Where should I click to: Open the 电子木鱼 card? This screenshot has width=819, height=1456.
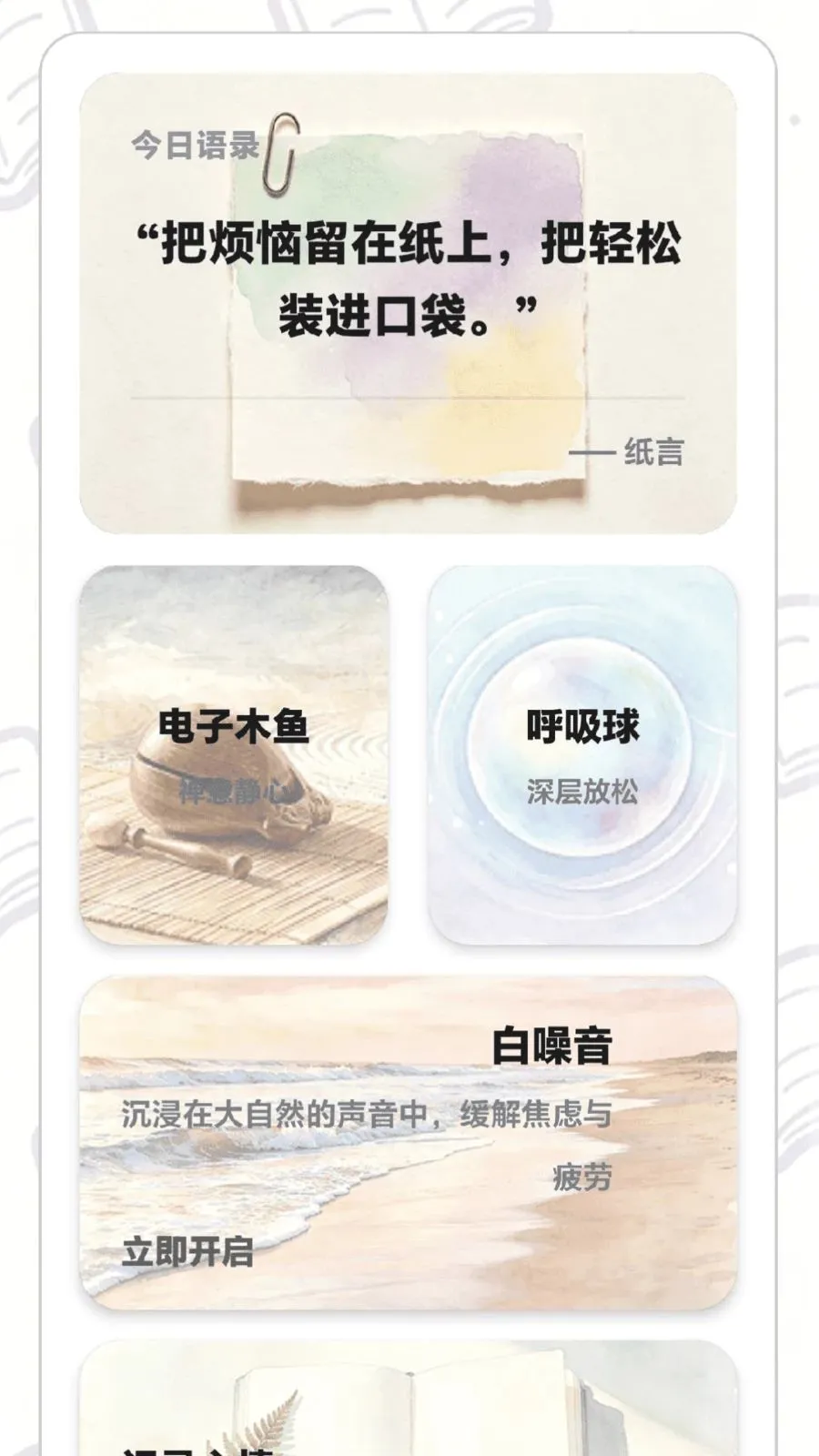234,754
